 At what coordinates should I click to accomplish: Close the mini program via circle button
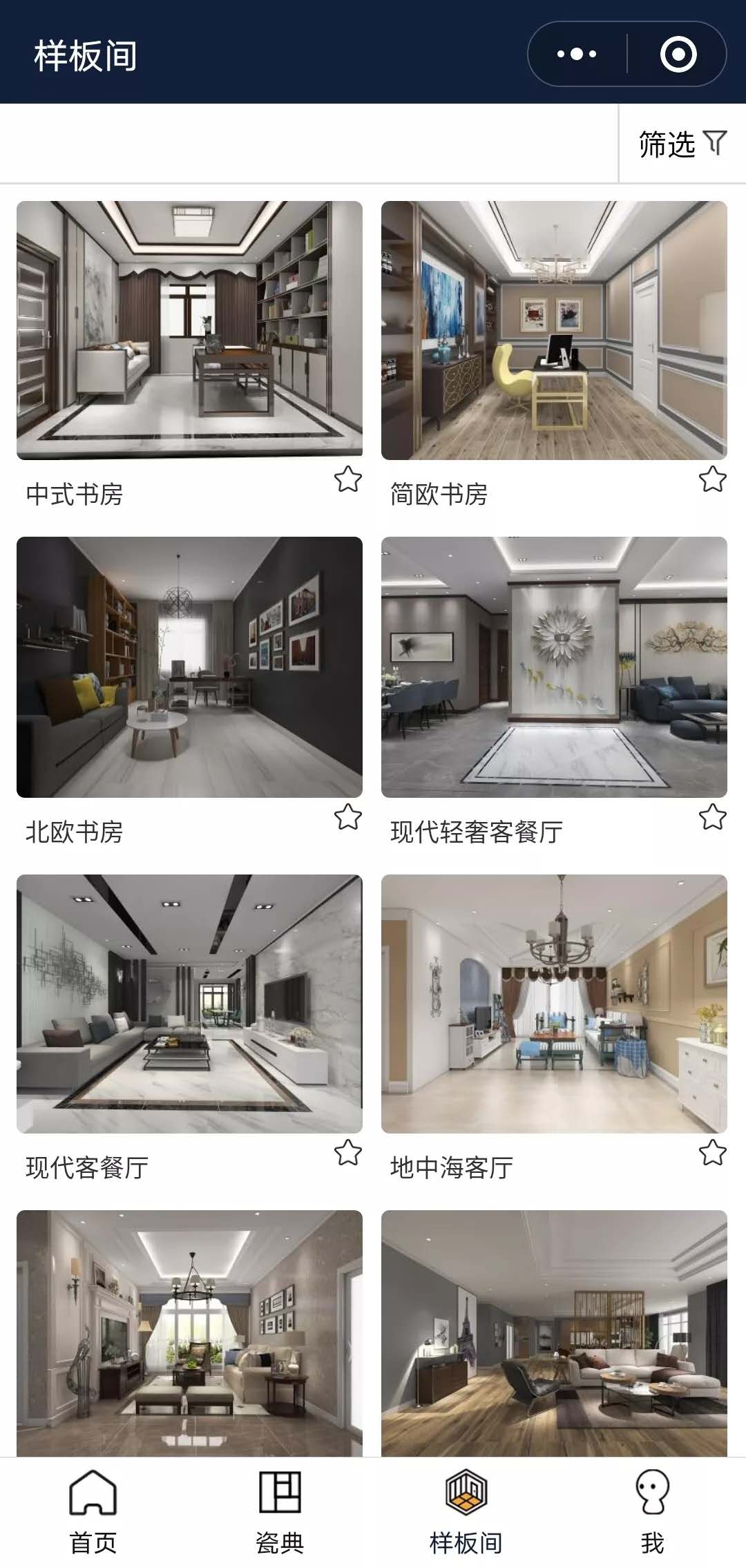(x=678, y=54)
